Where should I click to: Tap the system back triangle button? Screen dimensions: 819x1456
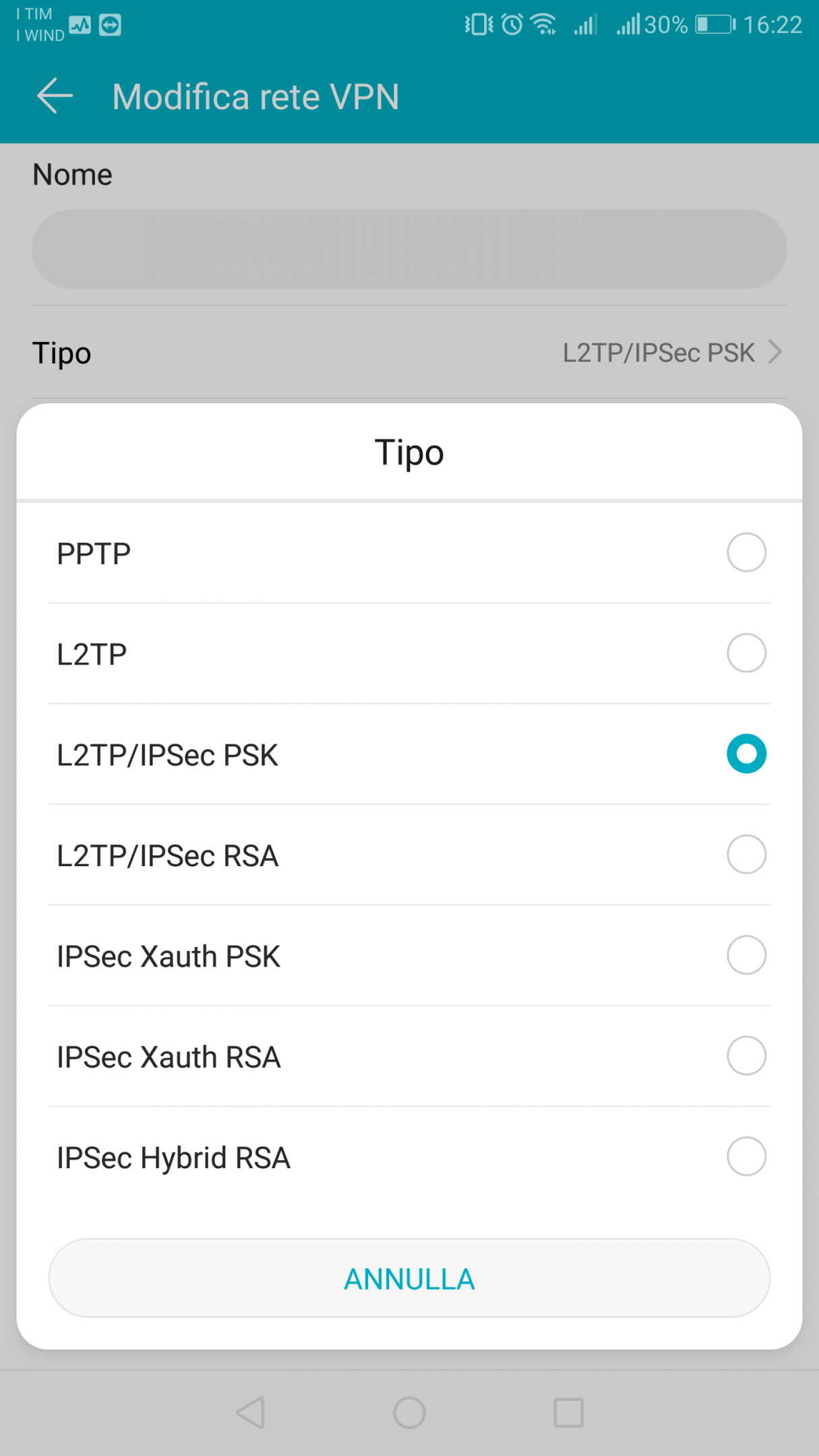[x=250, y=1412]
